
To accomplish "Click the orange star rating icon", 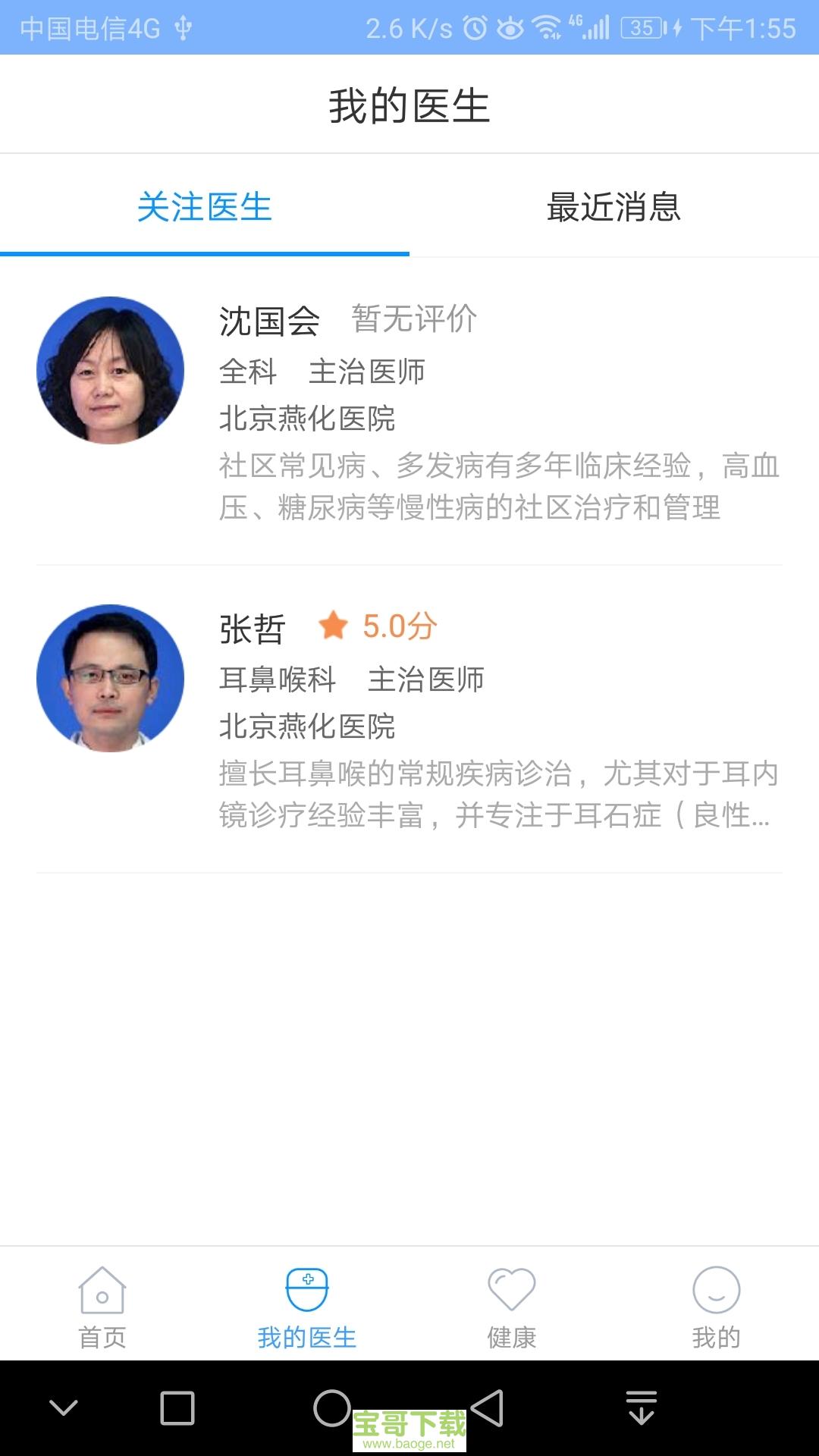I will point(332,628).
